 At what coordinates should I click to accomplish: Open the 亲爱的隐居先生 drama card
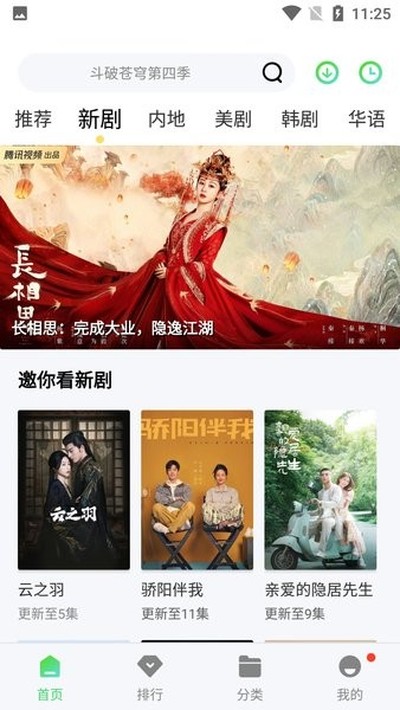(x=320, y=516)
